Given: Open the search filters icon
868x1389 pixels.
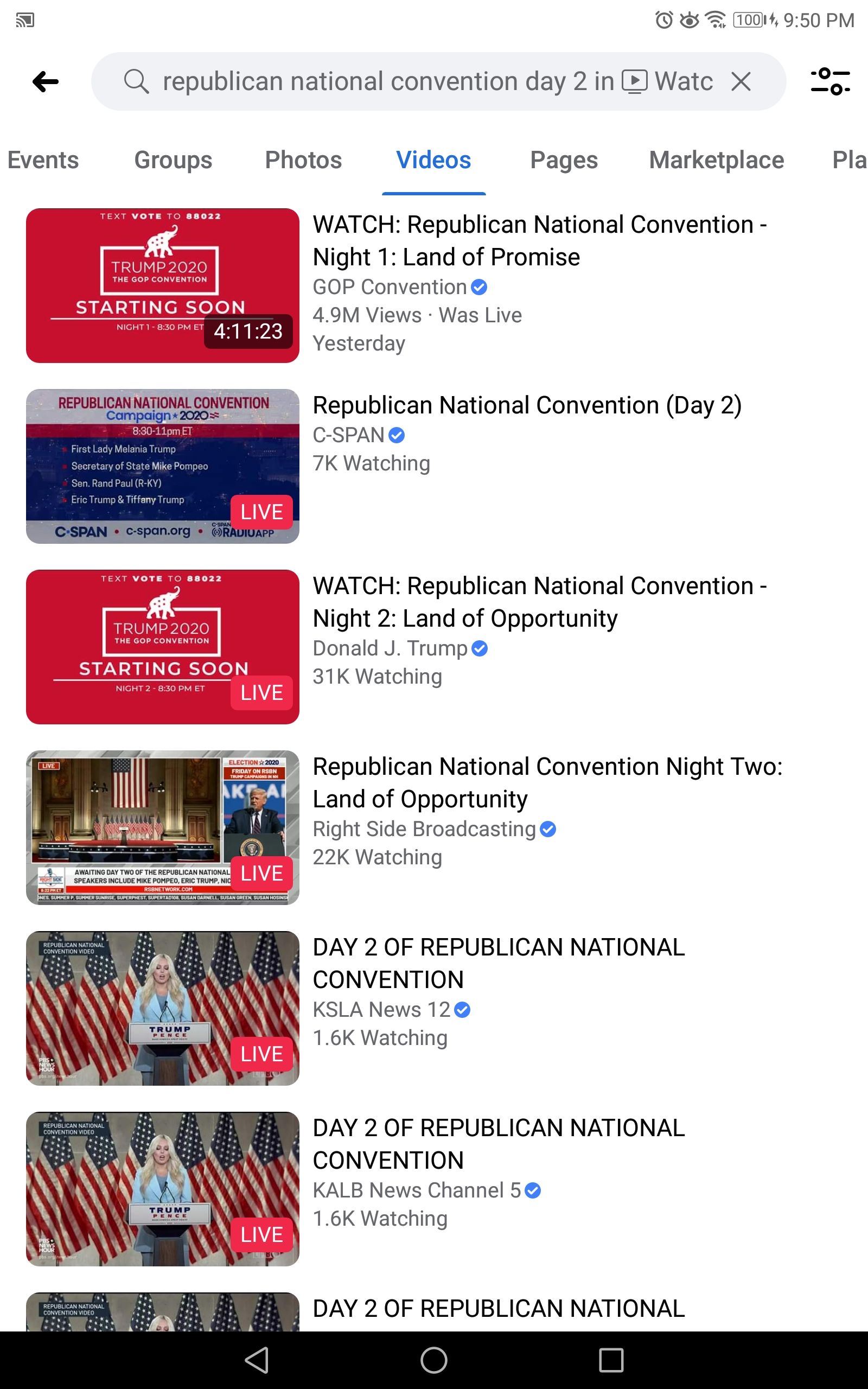Looking at the screenshot, I should click(x=829, y=81).
